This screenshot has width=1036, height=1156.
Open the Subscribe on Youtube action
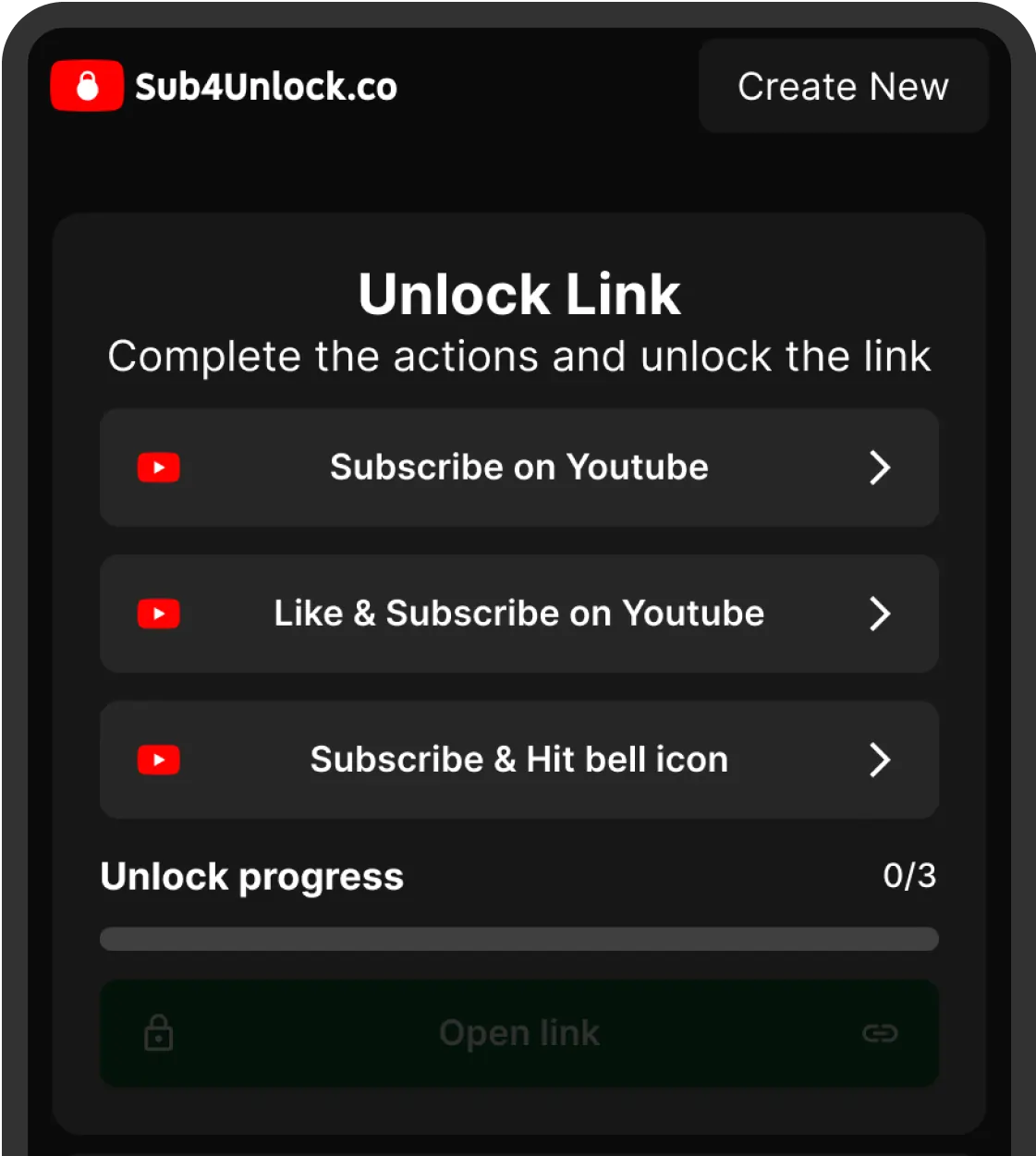(518, 468)
